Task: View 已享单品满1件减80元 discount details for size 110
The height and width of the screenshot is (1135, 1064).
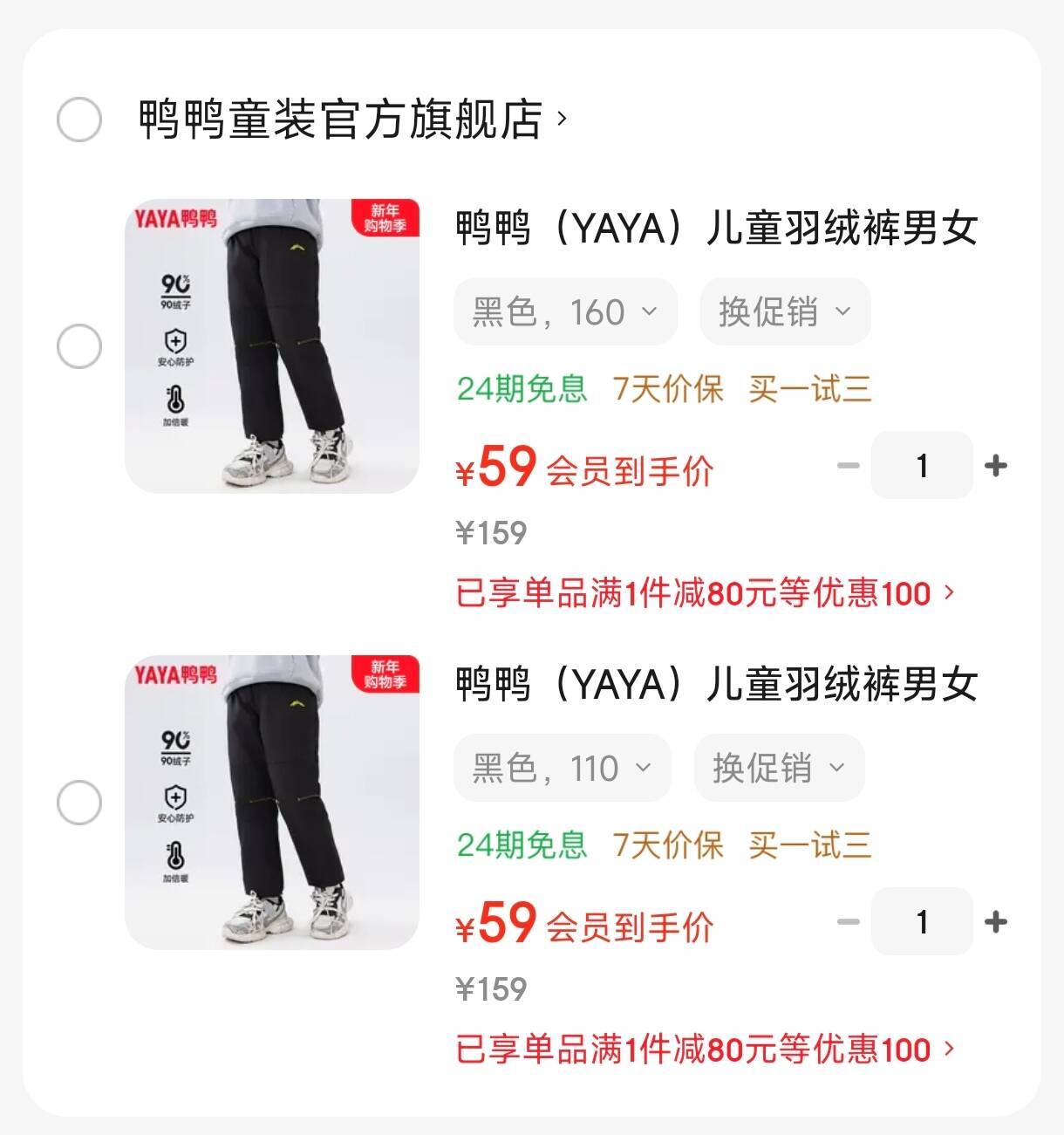Action: click(x=705, y=1050)
